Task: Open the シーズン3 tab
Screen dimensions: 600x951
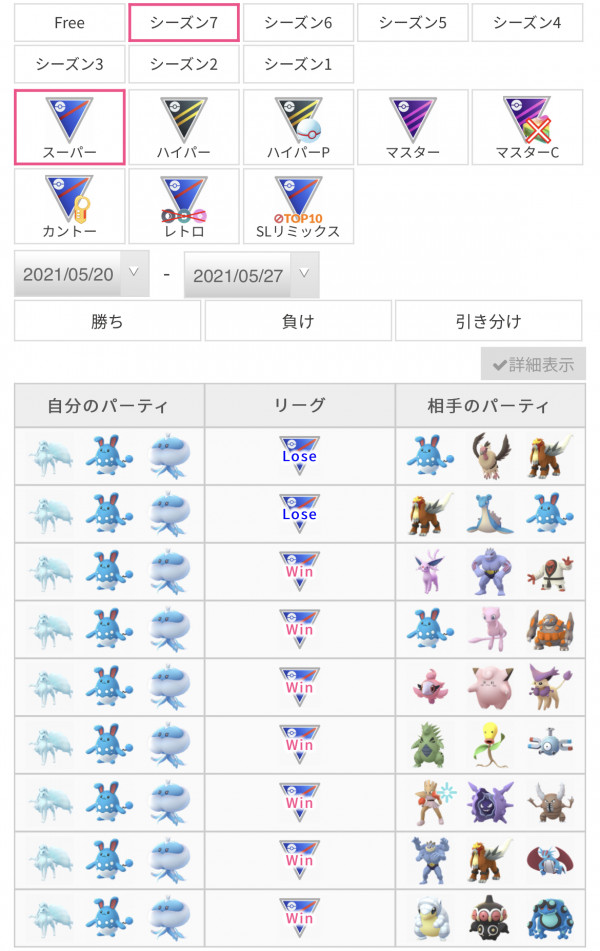Action: point(69,65)
